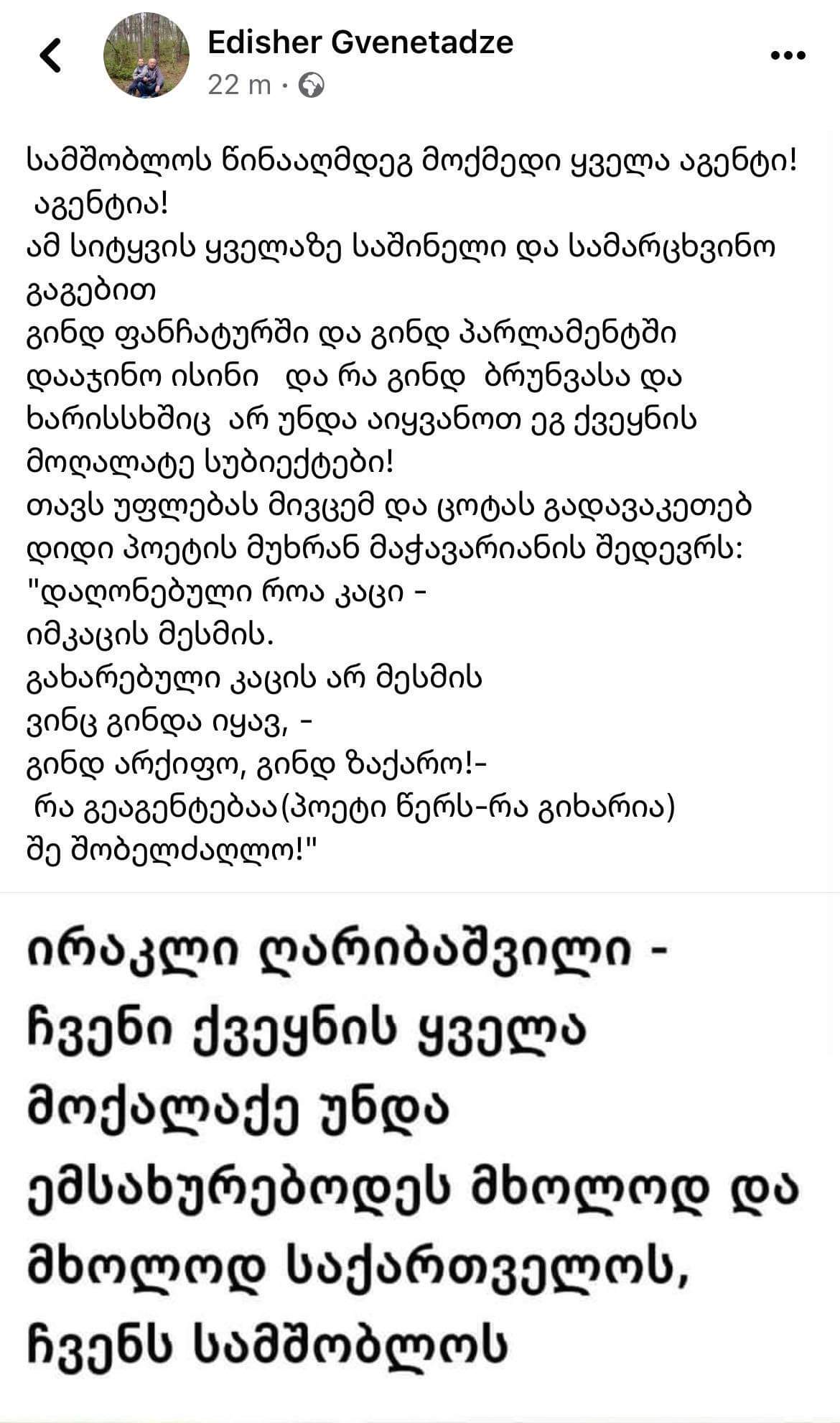
Task: Open Edisher Gvenetadze's profile via name
Action: [x=360, y=42]
